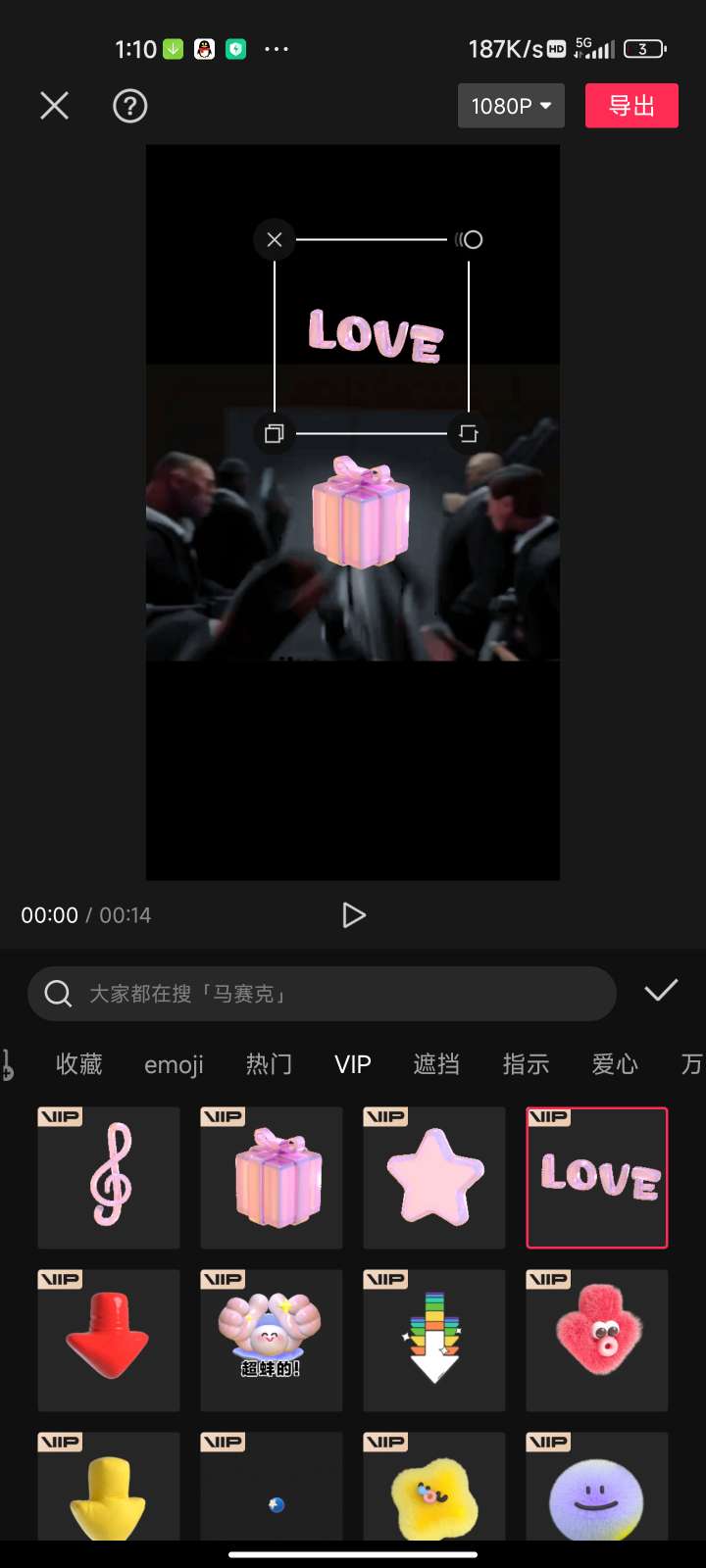Switch to the emoji tab
706x1568 pixels.
[174, 1064]
